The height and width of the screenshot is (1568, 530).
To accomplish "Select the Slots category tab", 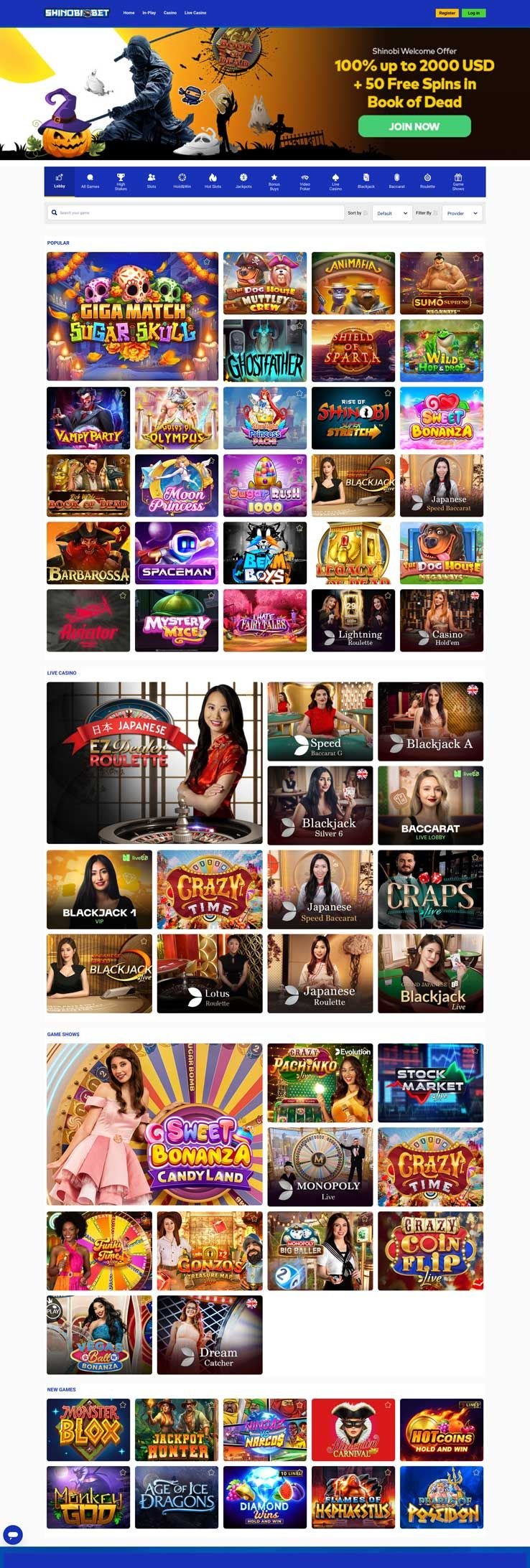I will click(152, 182).
